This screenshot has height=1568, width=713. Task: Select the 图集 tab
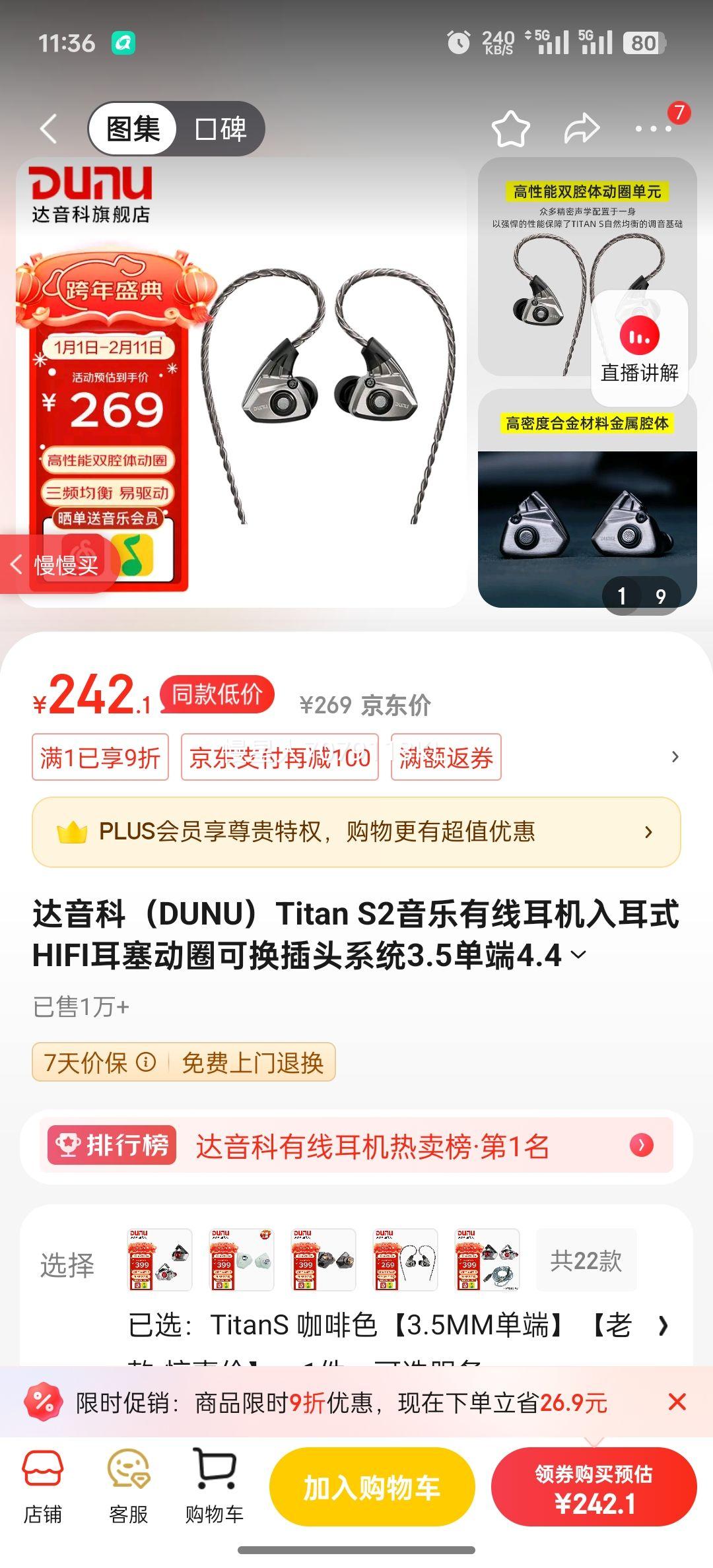132,128
